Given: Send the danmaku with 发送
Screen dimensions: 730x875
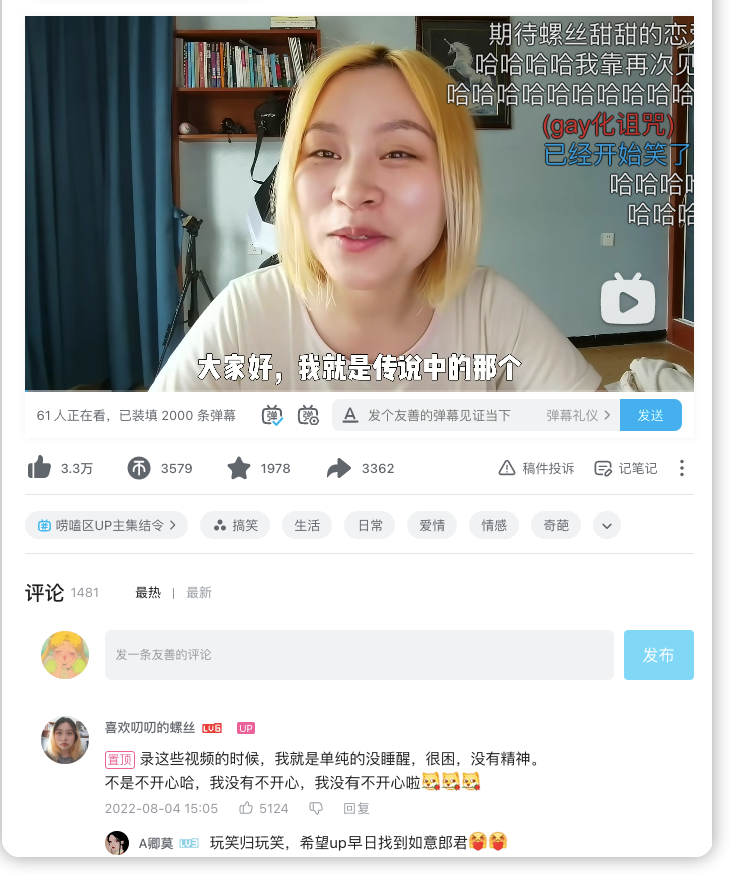Looking at the screenshot, I should [x=650, y=415].
